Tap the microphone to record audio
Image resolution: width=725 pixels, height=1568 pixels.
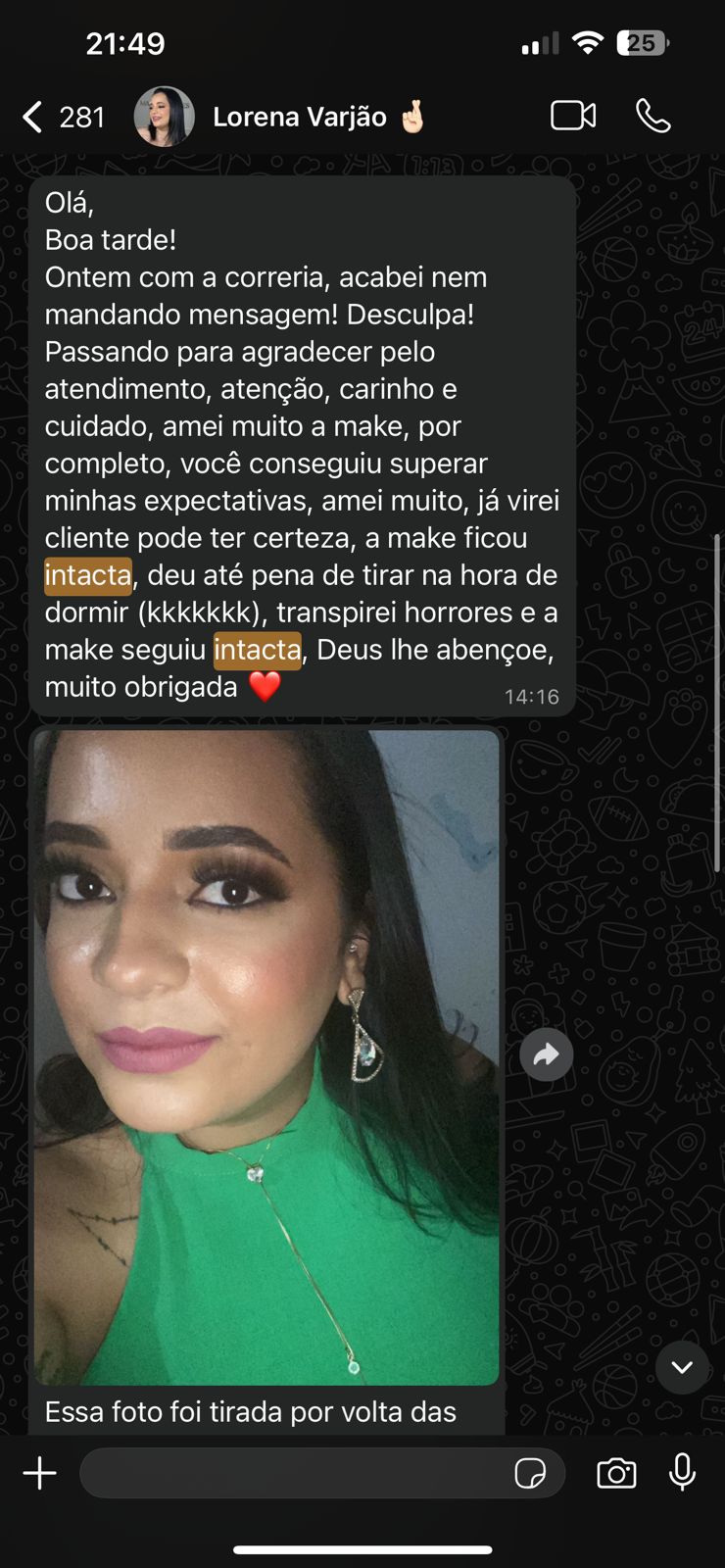pos(683,1472)
